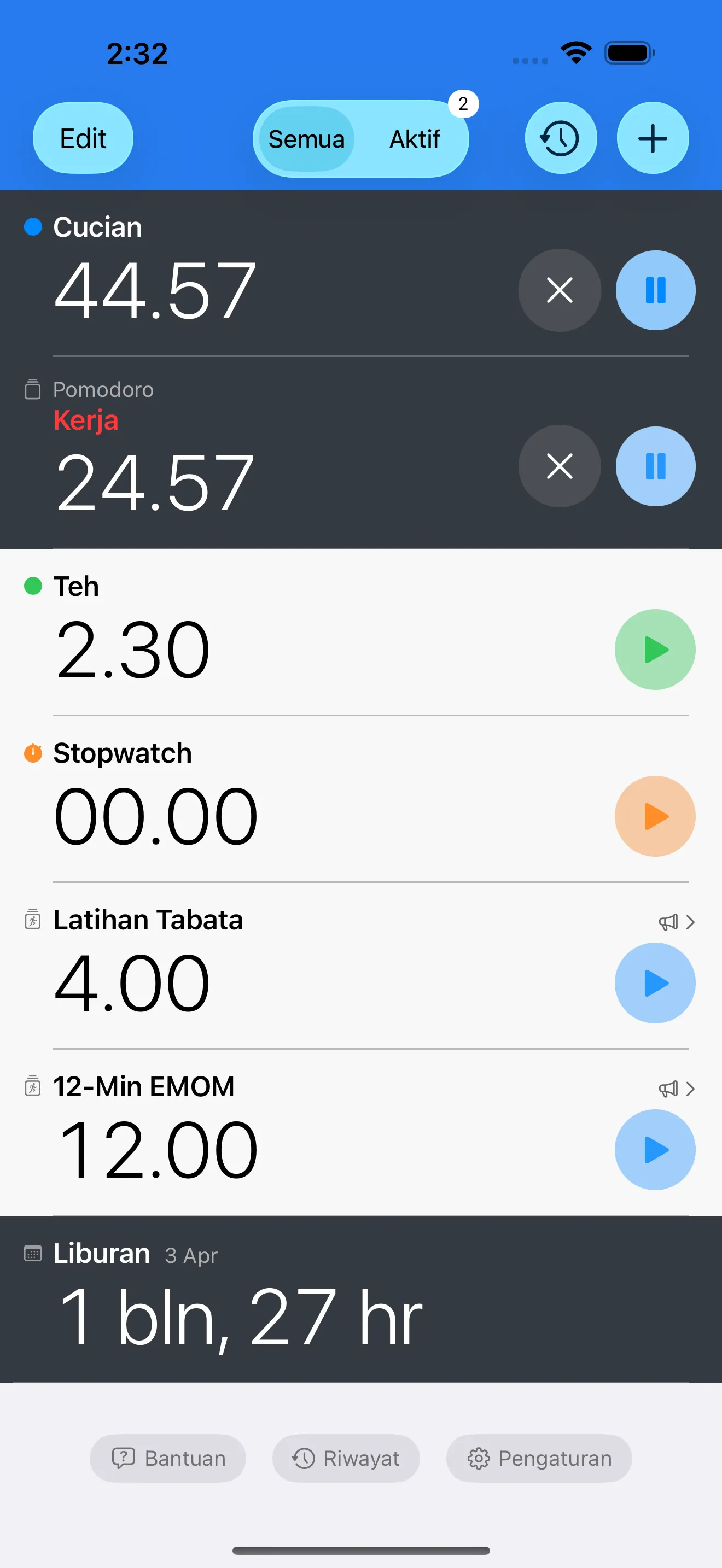Cancel the Cucian timer with the X
This screenshot has width=722, height=1568.
560,290
